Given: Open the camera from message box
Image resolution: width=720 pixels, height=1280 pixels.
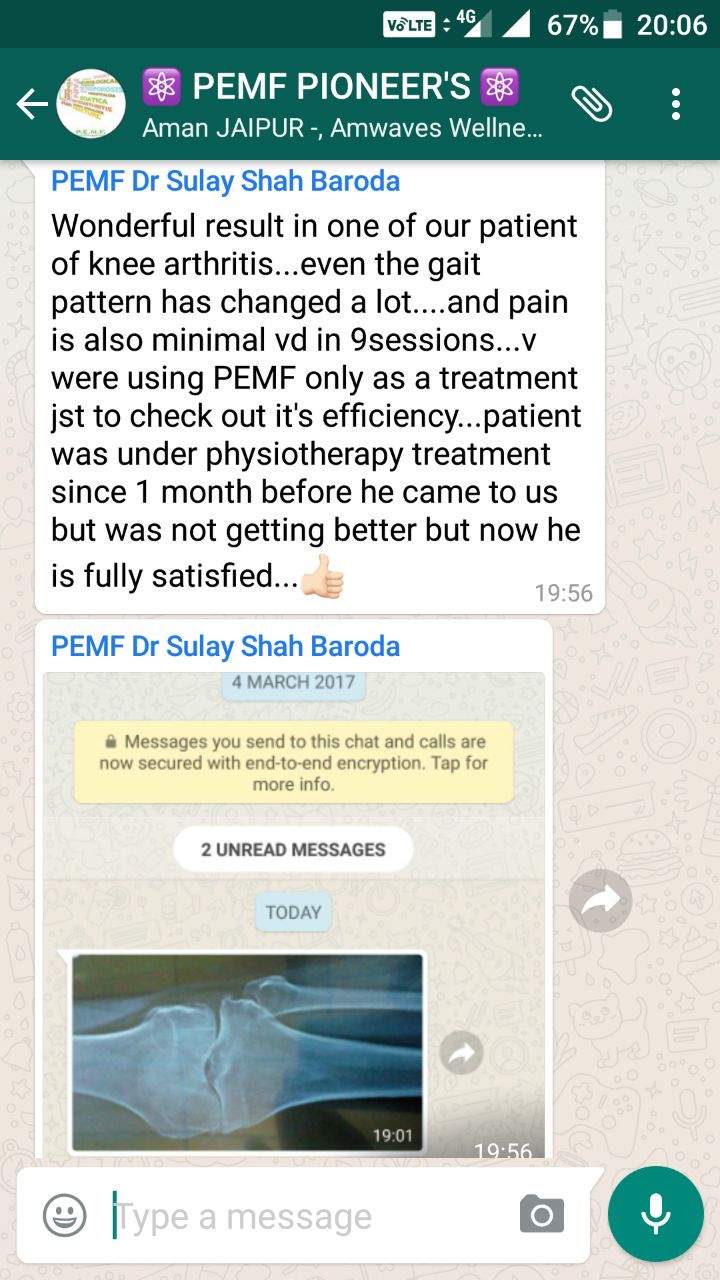Looking at the screenshot, I should coord(541,1215).
